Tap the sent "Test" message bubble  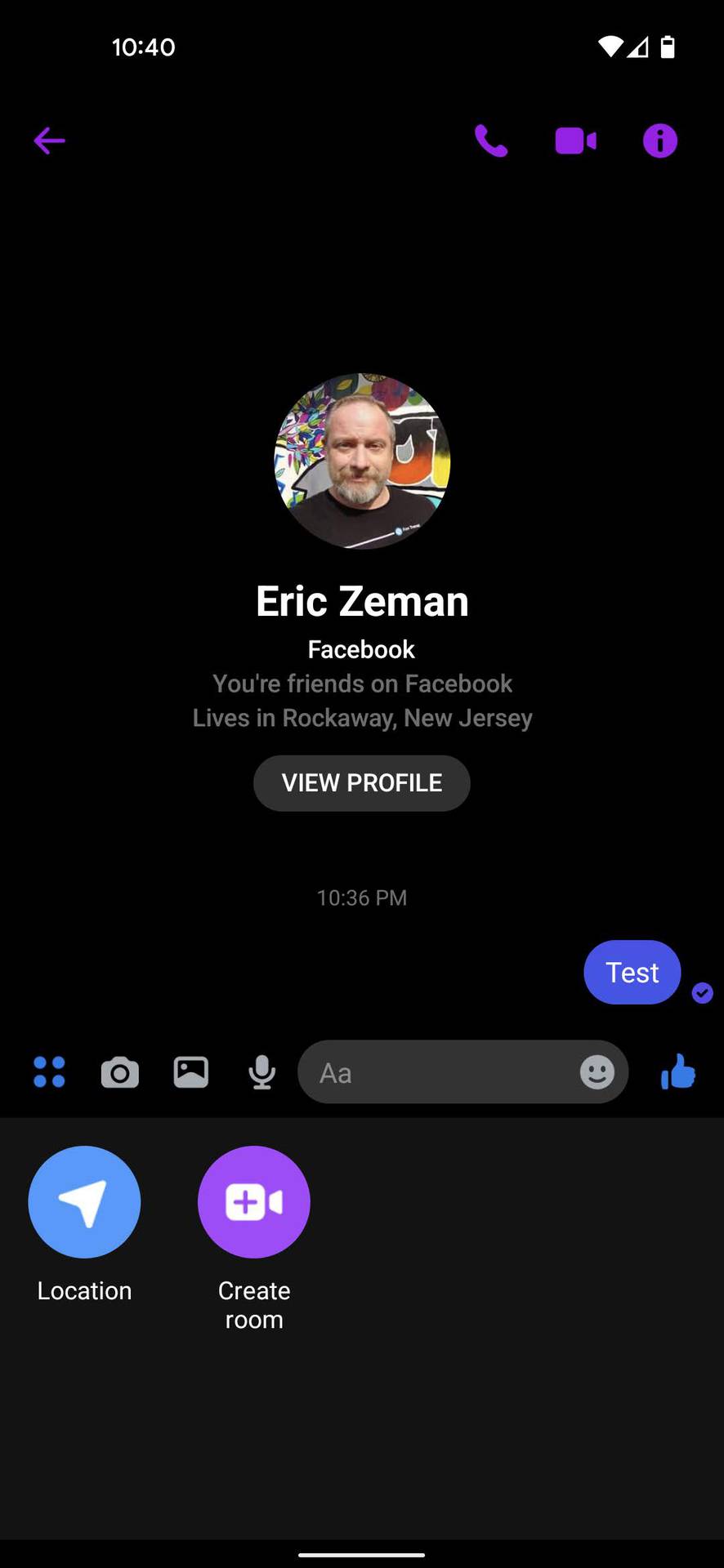(632, 972)
